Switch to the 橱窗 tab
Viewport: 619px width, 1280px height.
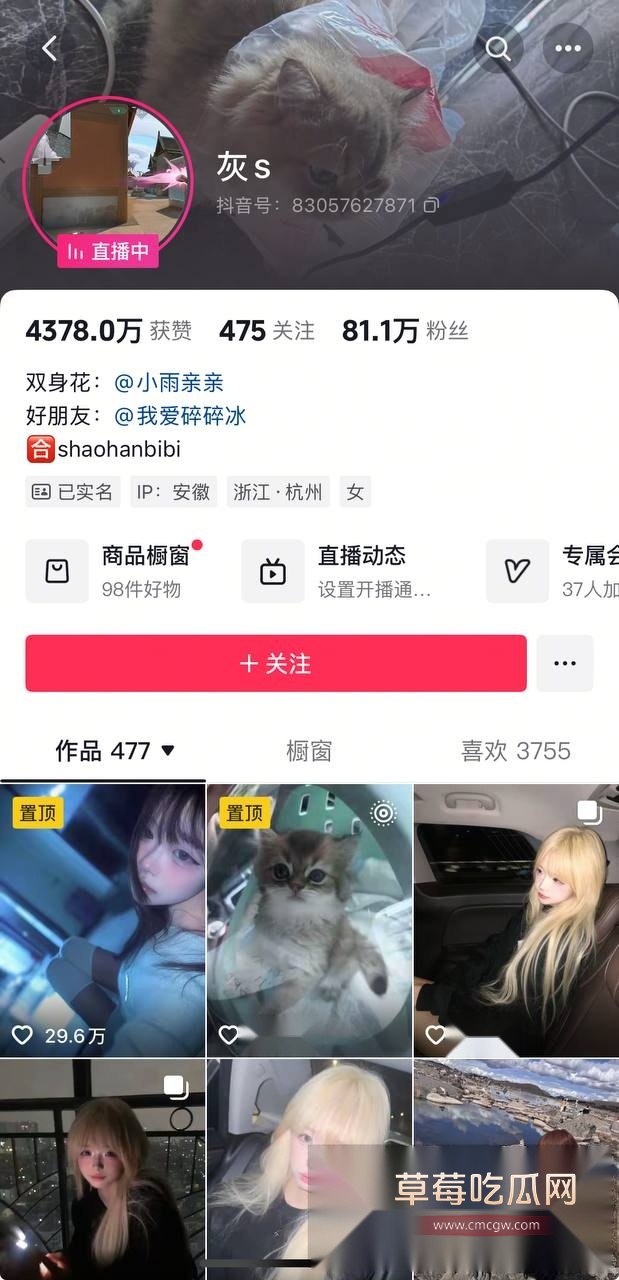coord(309,750)
